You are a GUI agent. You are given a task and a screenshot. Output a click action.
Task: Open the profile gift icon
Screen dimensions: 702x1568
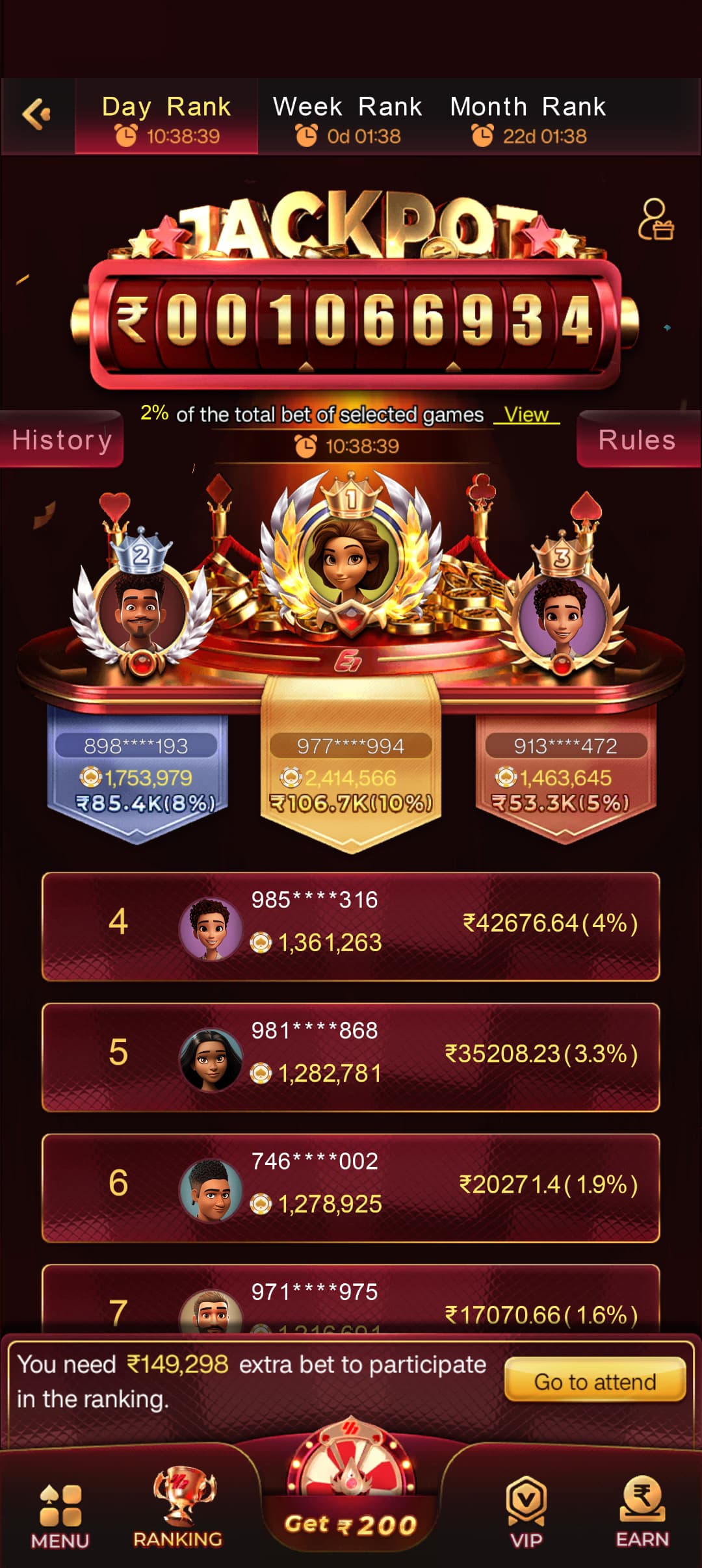pyautogui.click(x=655, y=220)
